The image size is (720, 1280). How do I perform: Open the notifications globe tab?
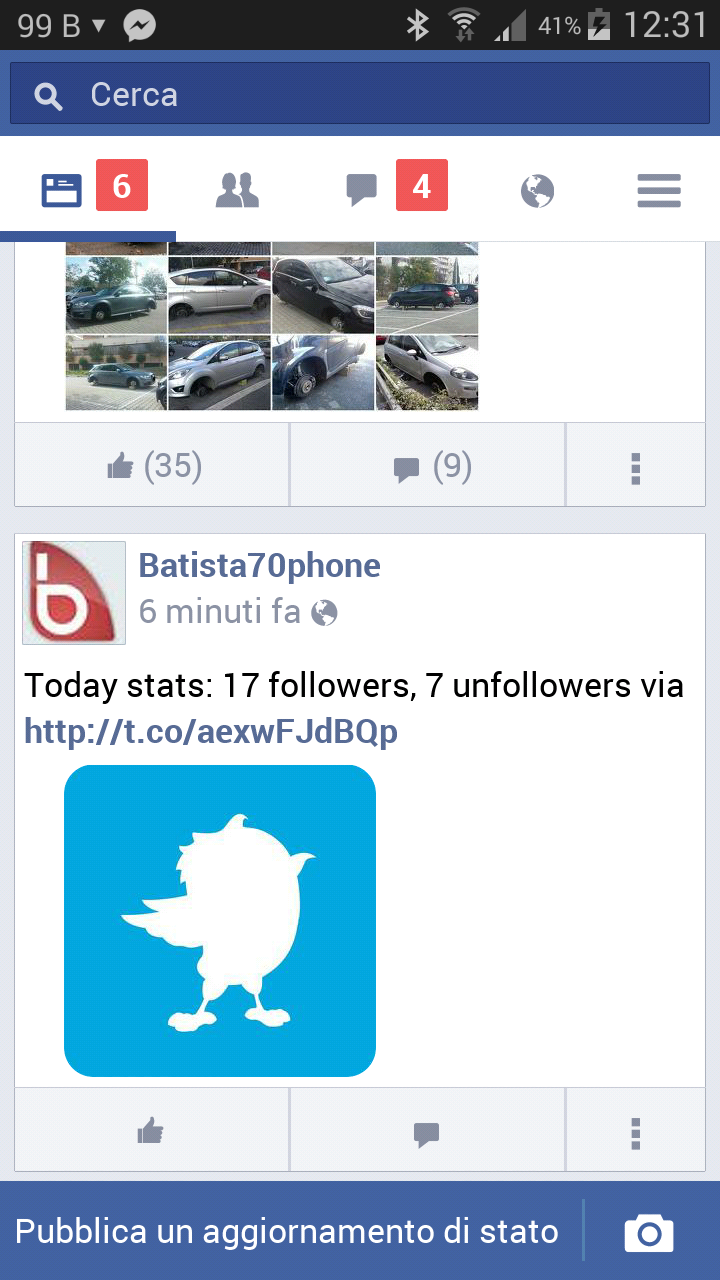(537, 189)
